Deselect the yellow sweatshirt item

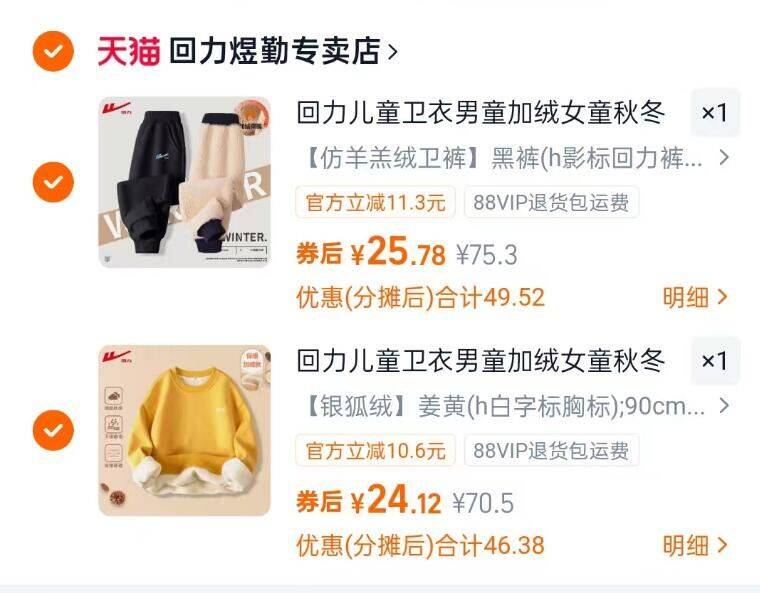pyautogui.click(x=53, y=430)
